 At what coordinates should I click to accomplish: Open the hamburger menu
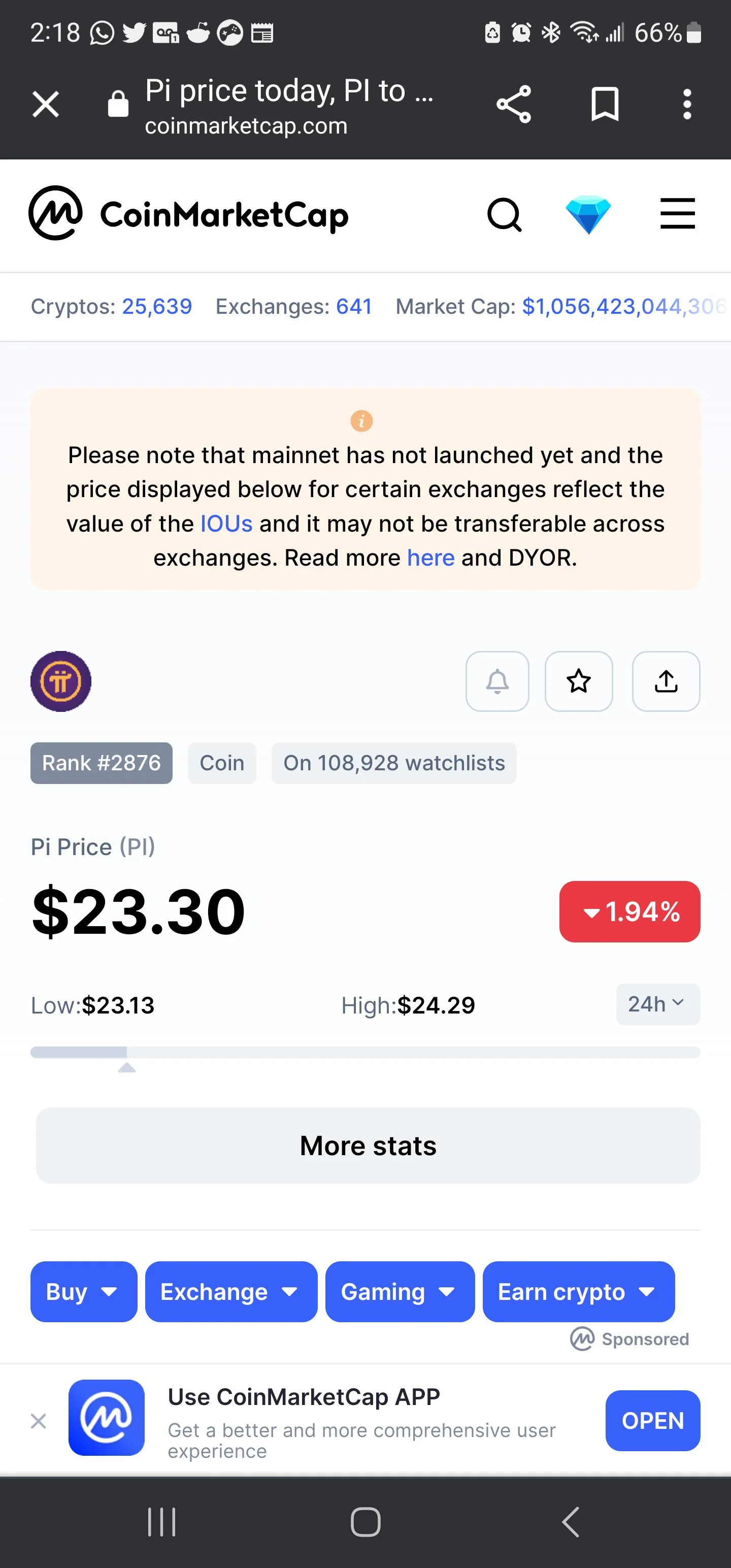pyautogui.click(x=677, y=214)
